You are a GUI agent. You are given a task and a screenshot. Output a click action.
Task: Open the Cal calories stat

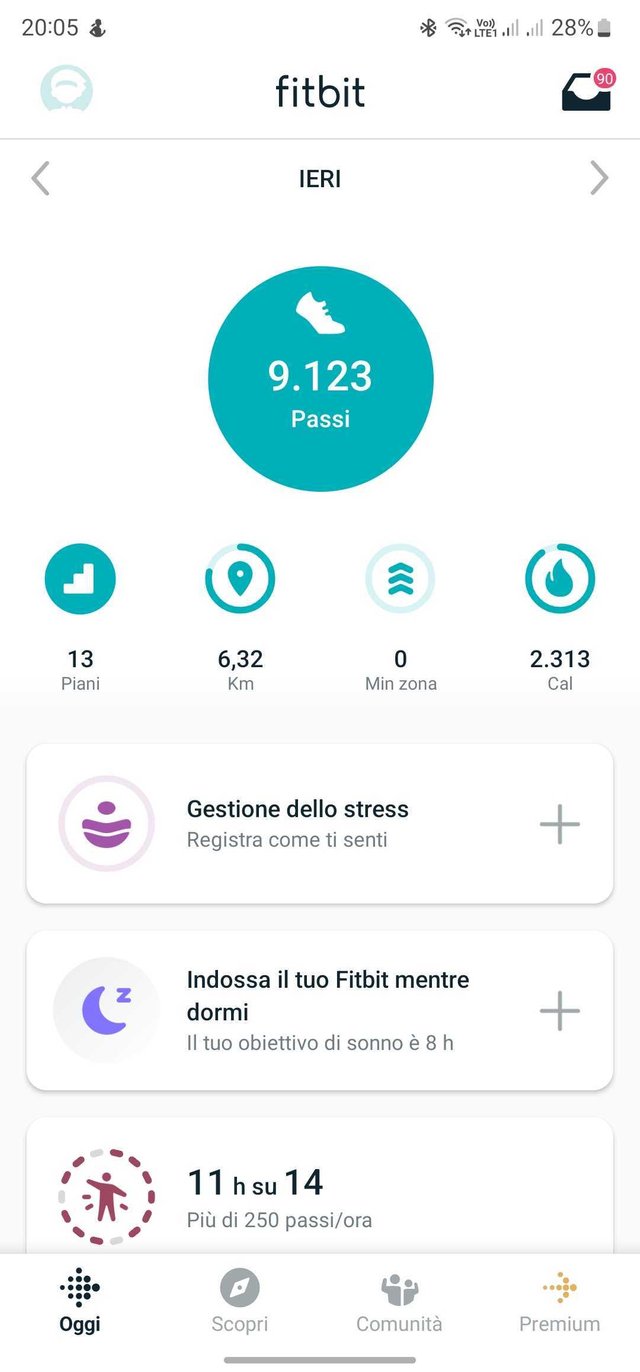(x=560, y=617)
